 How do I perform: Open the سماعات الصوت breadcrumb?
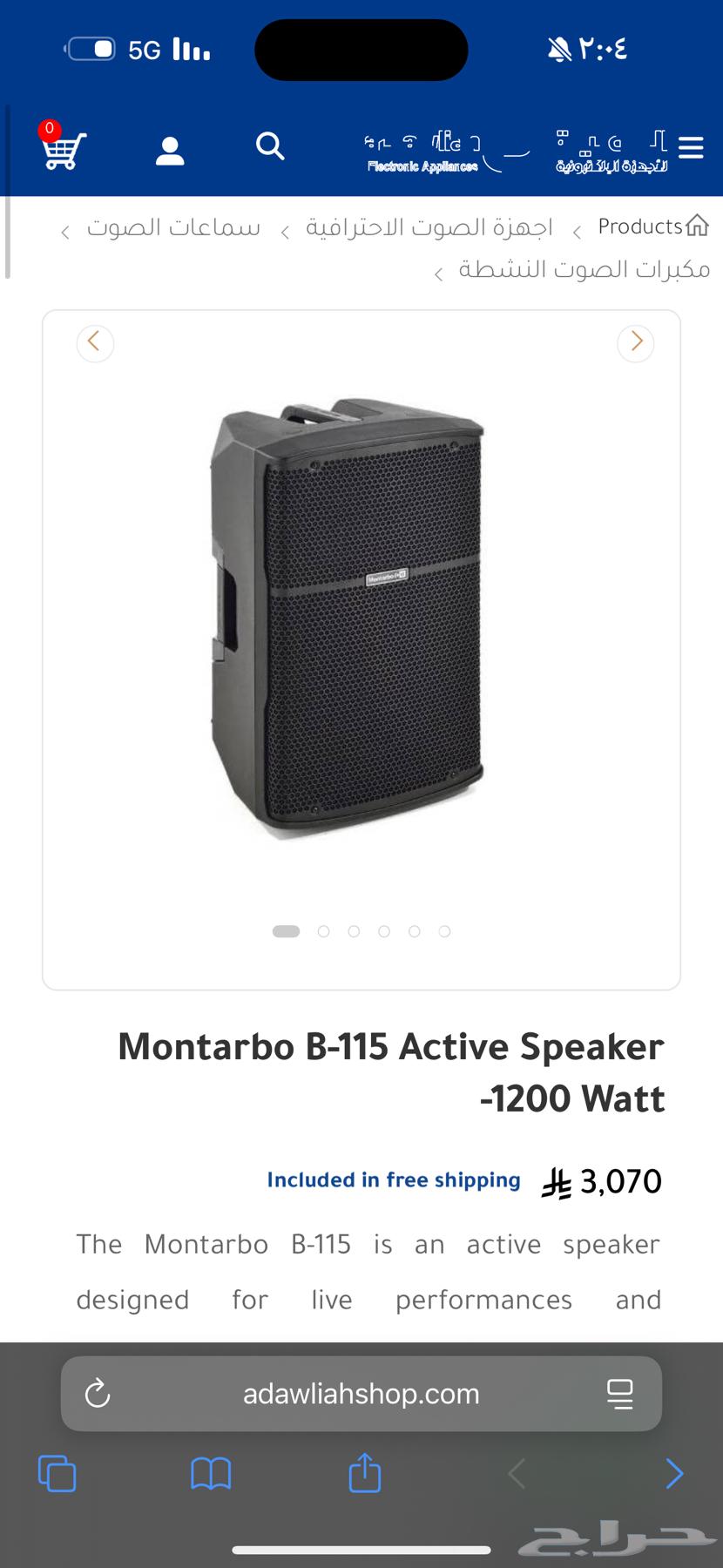(x=173, y=227)
